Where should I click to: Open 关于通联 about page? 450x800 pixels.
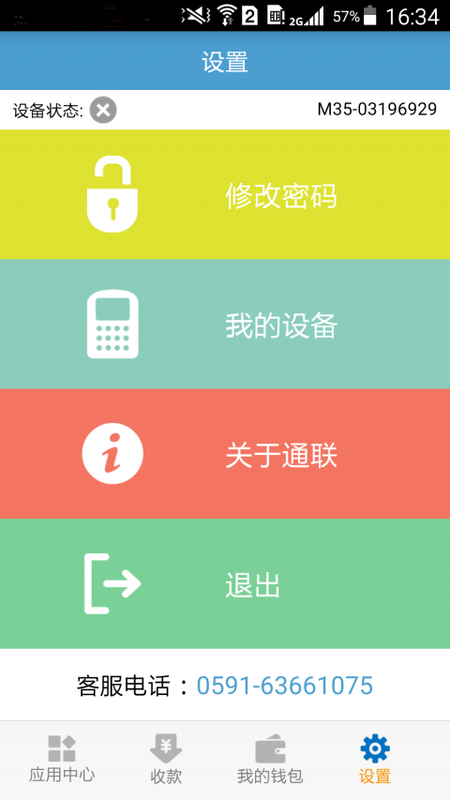click(225, 454)
